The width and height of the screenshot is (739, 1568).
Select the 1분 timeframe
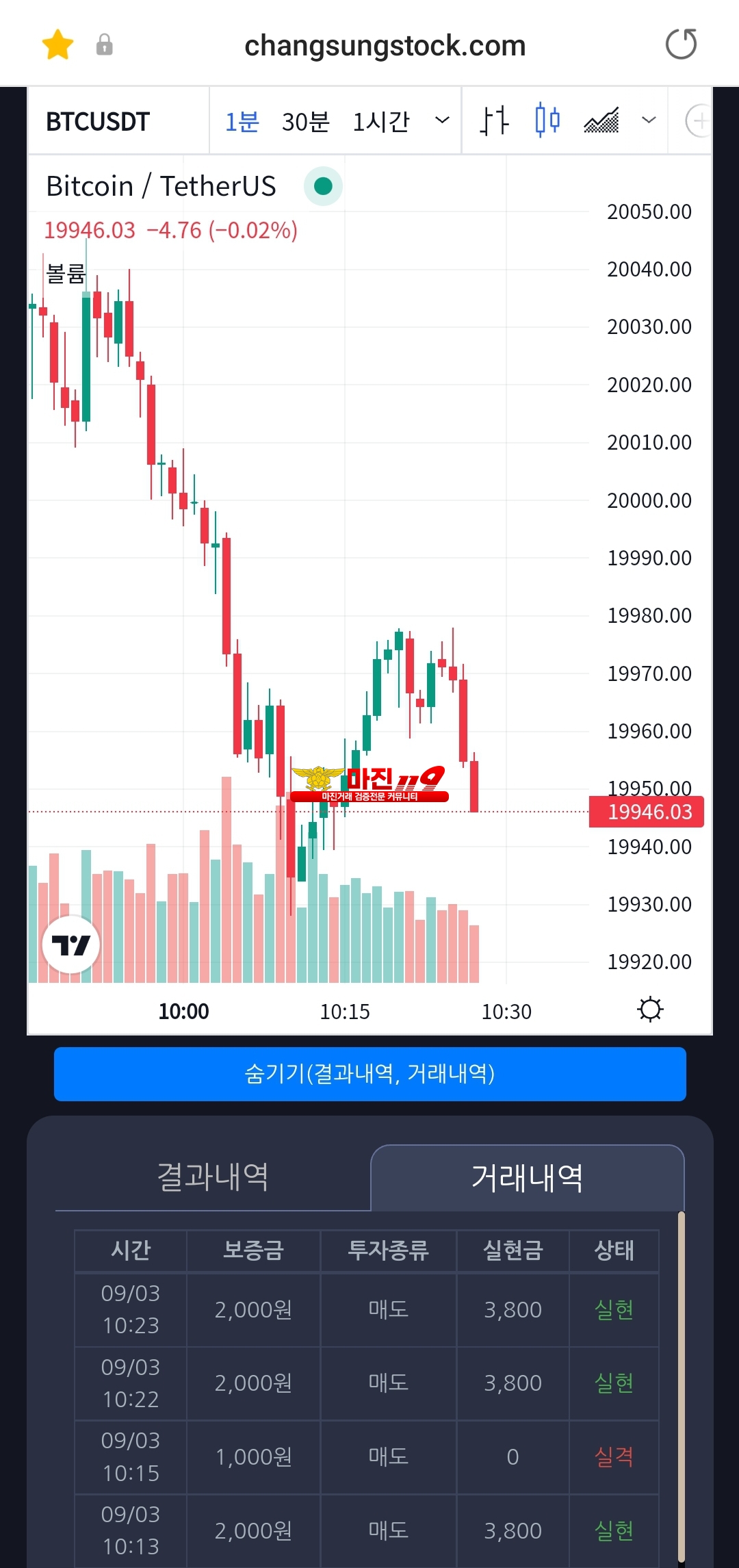(x=242, y=122)
